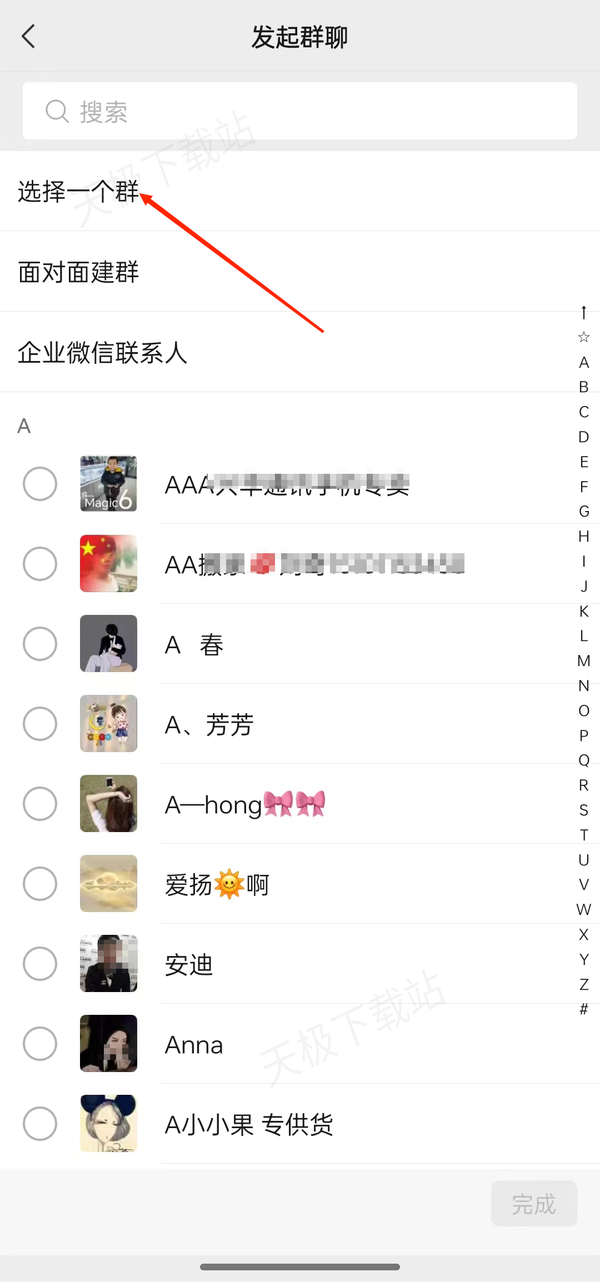
Task: Check the contact A—hong
Action: pyautogui.click(x=40, y=804)
